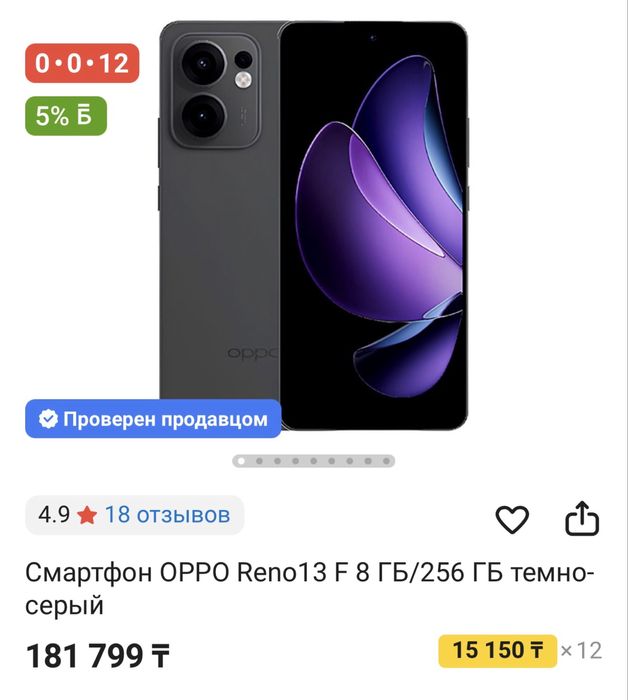Tap the Проверен продавцом badge
The height and width of the screenshot is (700, 628).
tap(153, 419)
